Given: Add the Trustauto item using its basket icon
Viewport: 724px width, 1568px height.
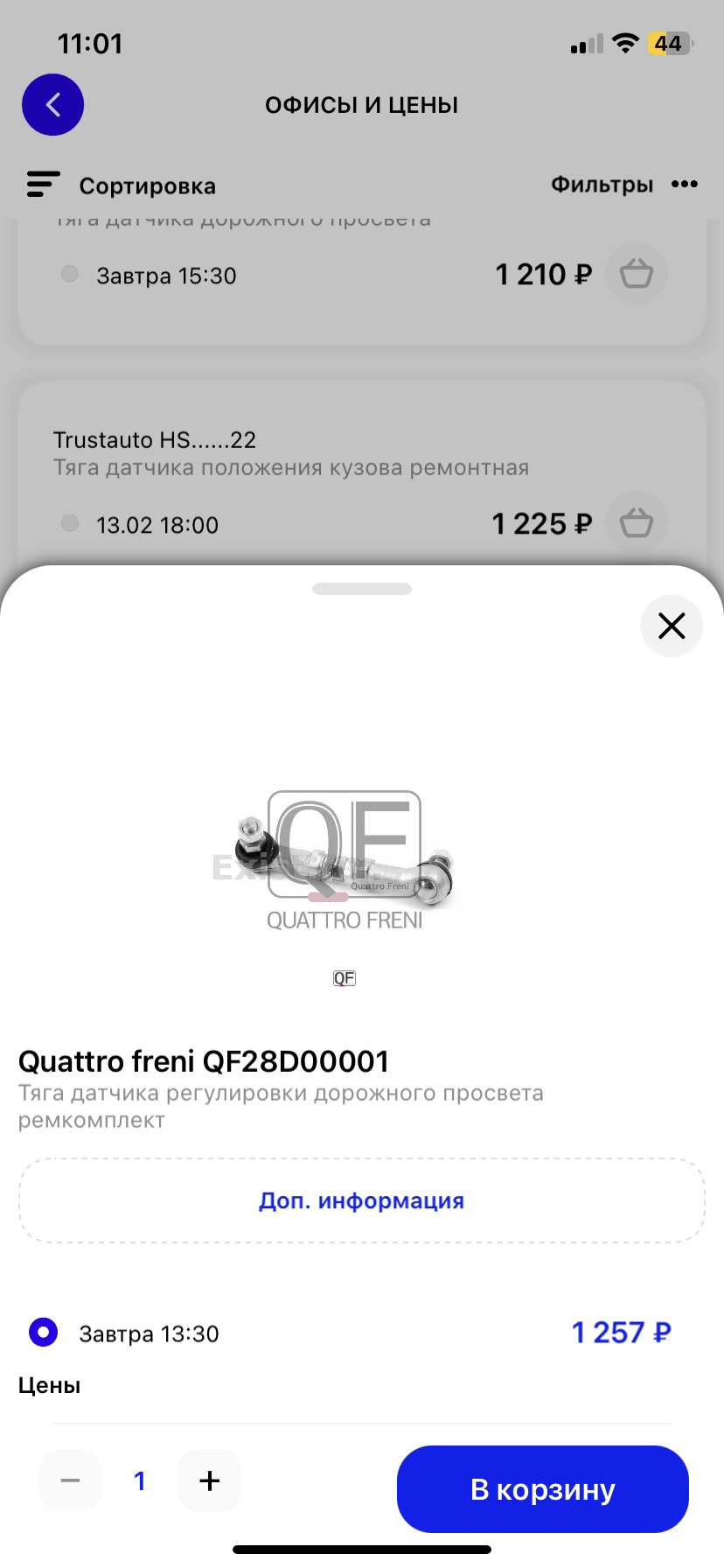Looking at the screenshot, I should [636, 523].
